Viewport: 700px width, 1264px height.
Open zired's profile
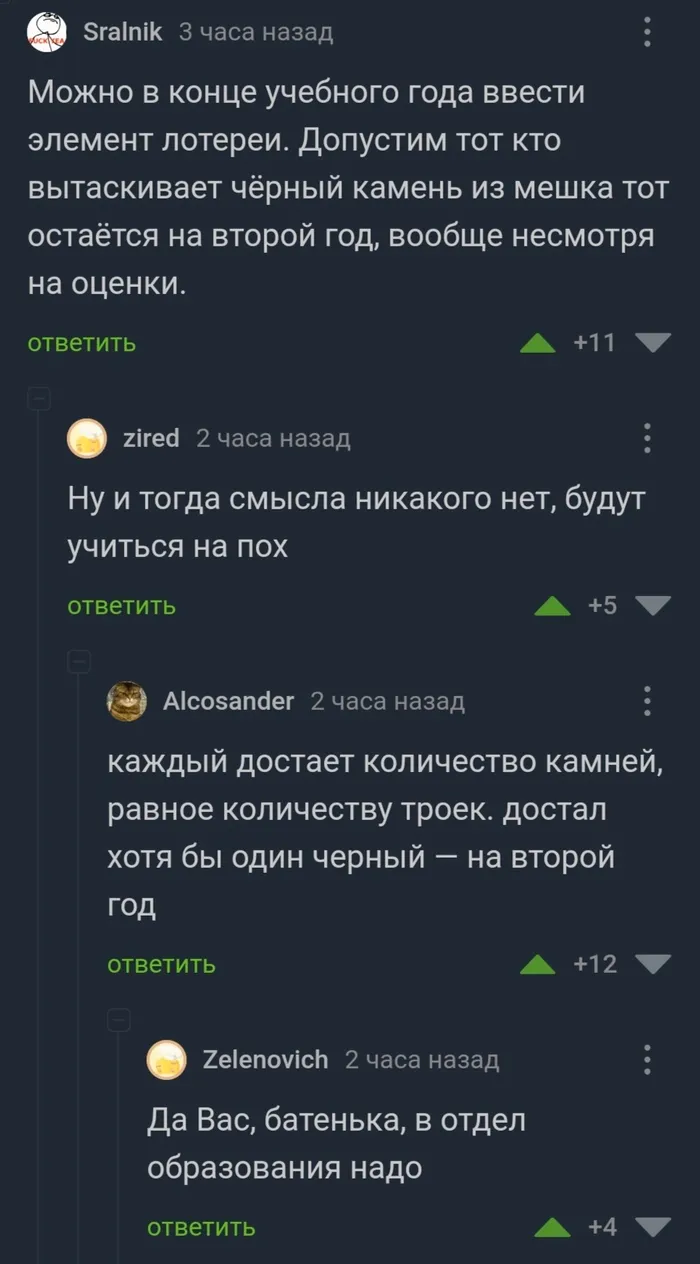point(151,438)
